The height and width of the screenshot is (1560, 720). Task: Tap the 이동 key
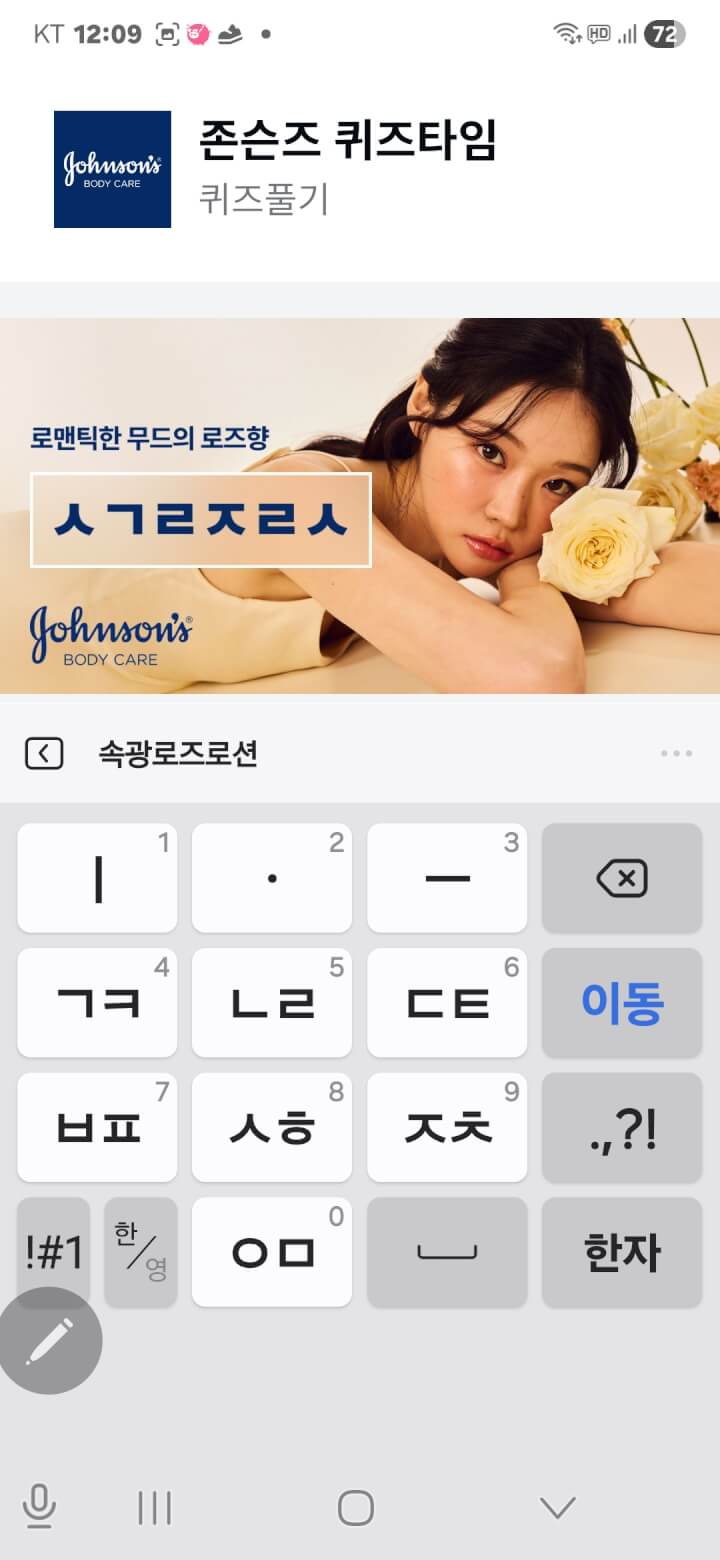pyautogui.click(x=621, y=1003)
